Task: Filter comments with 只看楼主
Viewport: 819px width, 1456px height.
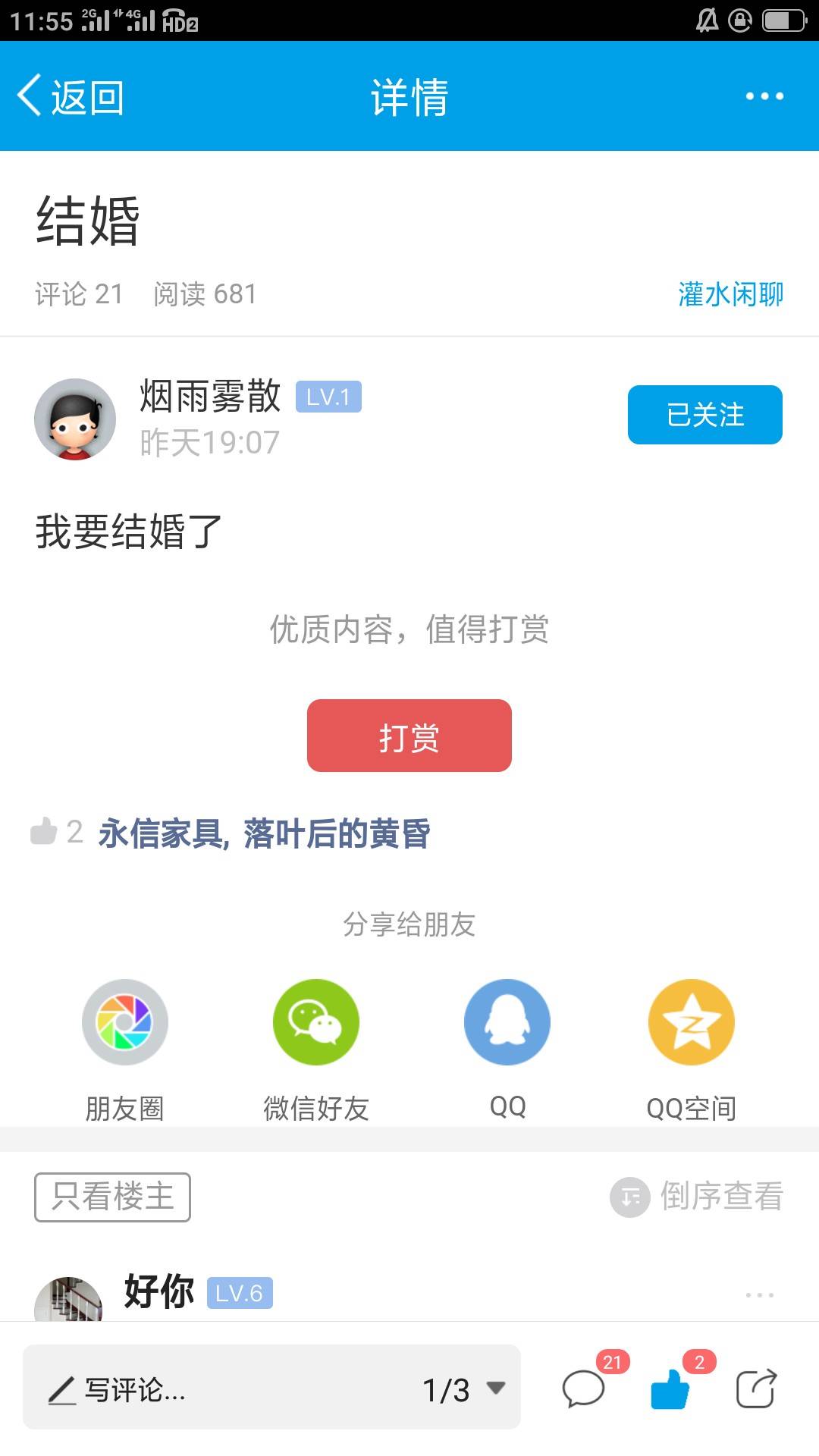Action: (x=112, y=1197)
